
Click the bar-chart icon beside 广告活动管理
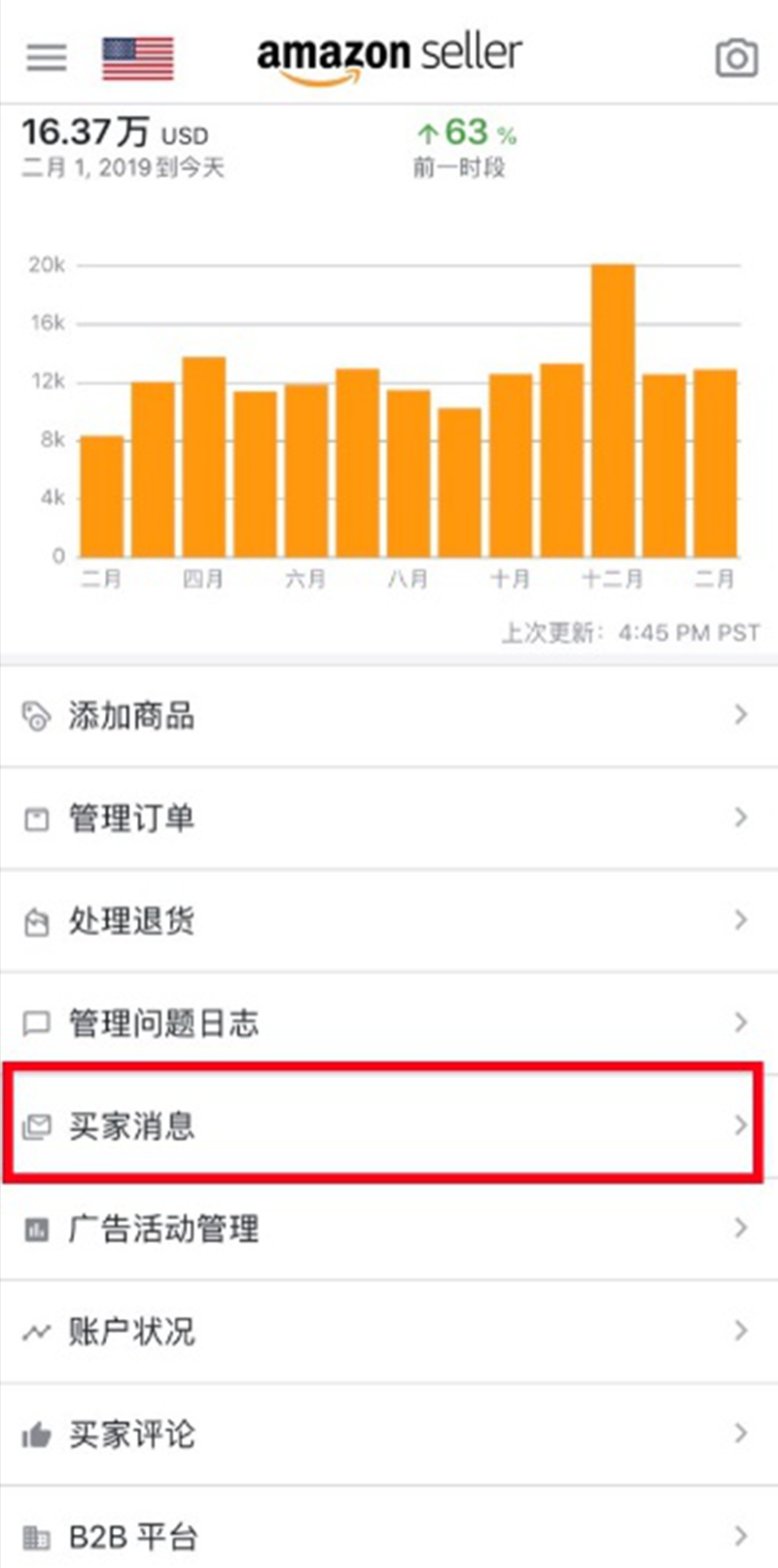[x=36, y=1229]
